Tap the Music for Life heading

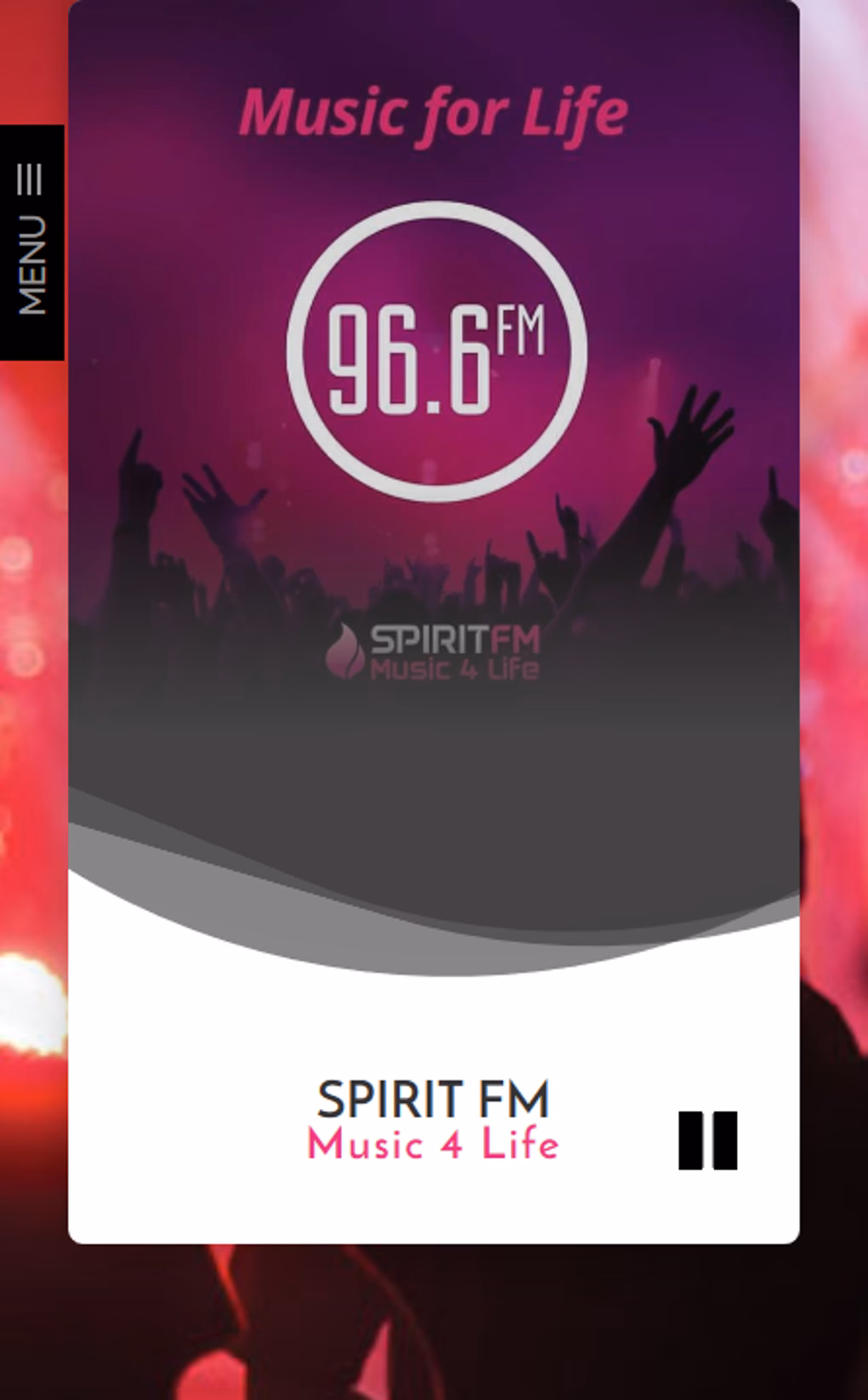[x=434, y=111]
